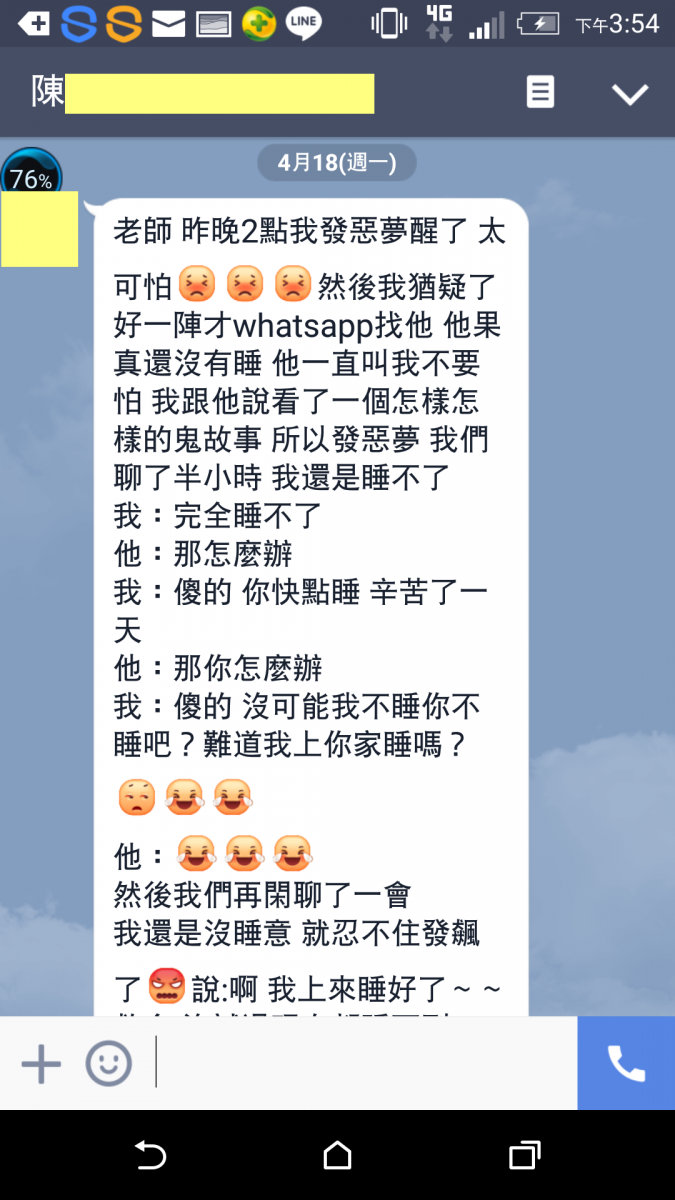Open the recent apps view
This screenshot has width=675, height=1200.
tap(524, 1156)
